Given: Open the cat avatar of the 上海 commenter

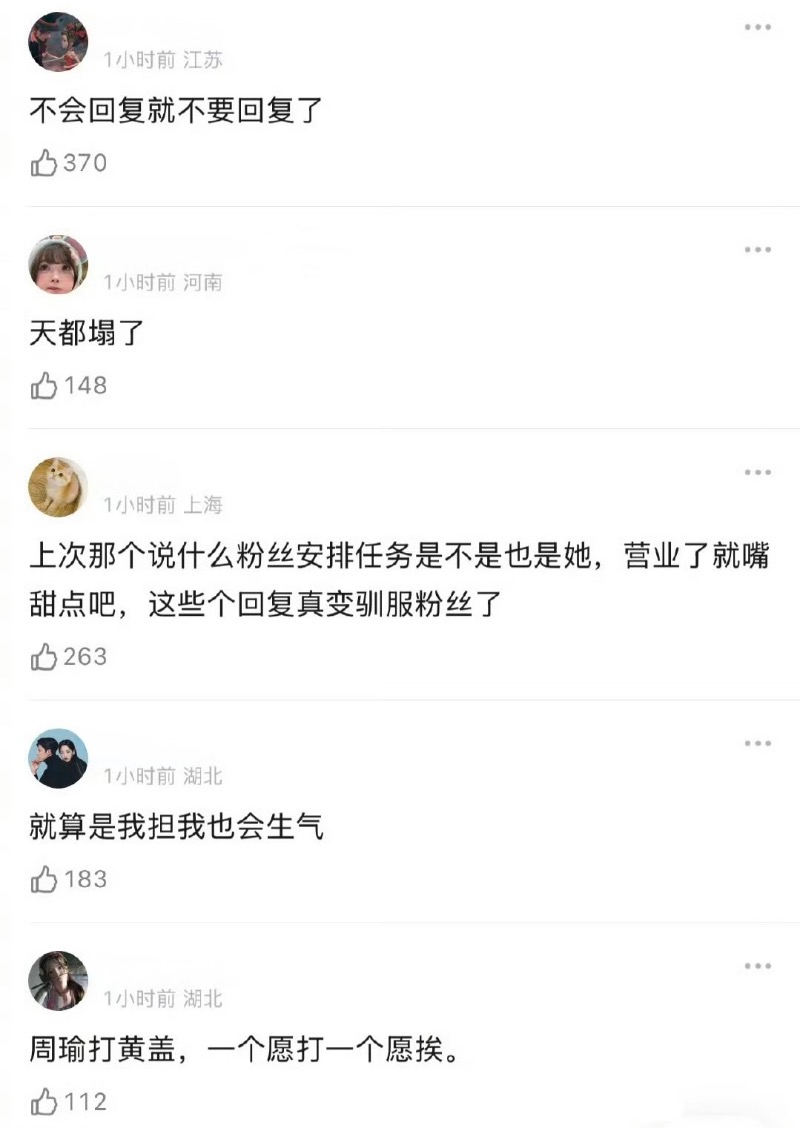Looking at the screenshot, I should coord(58,488).
